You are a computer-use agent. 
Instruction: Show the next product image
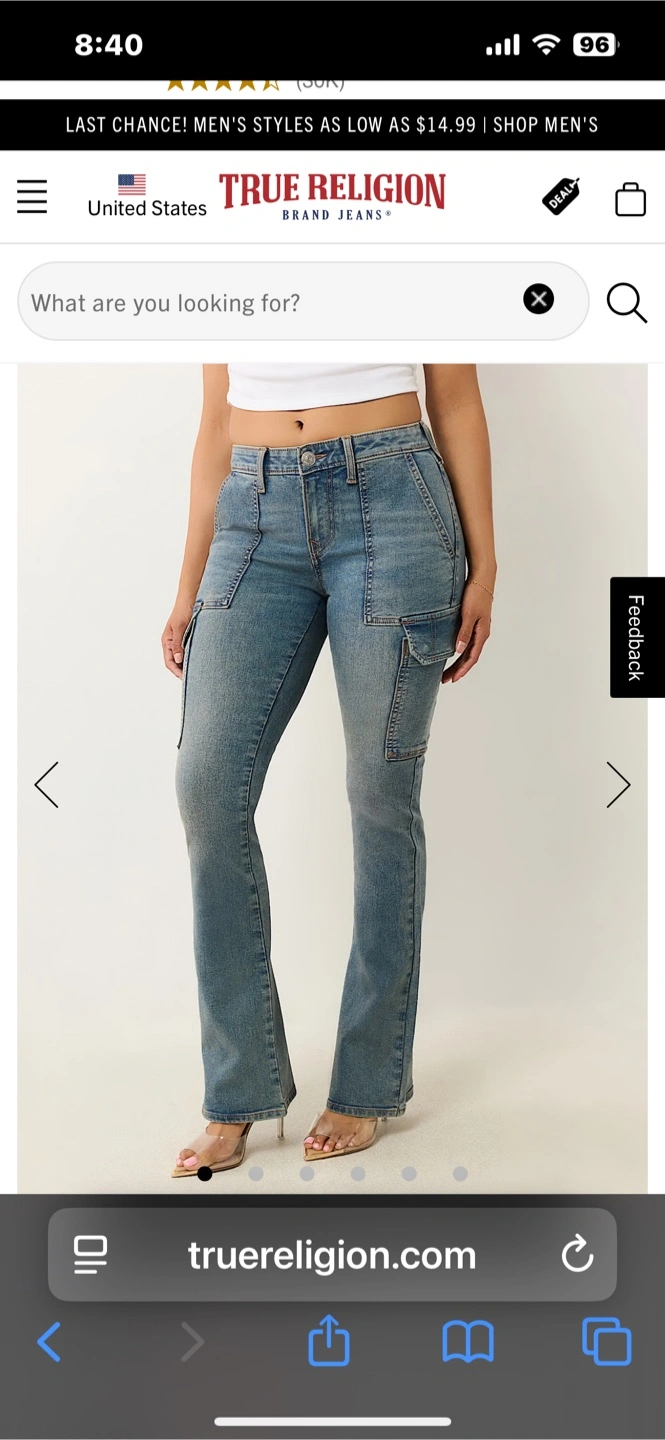[x=618, y=785]
